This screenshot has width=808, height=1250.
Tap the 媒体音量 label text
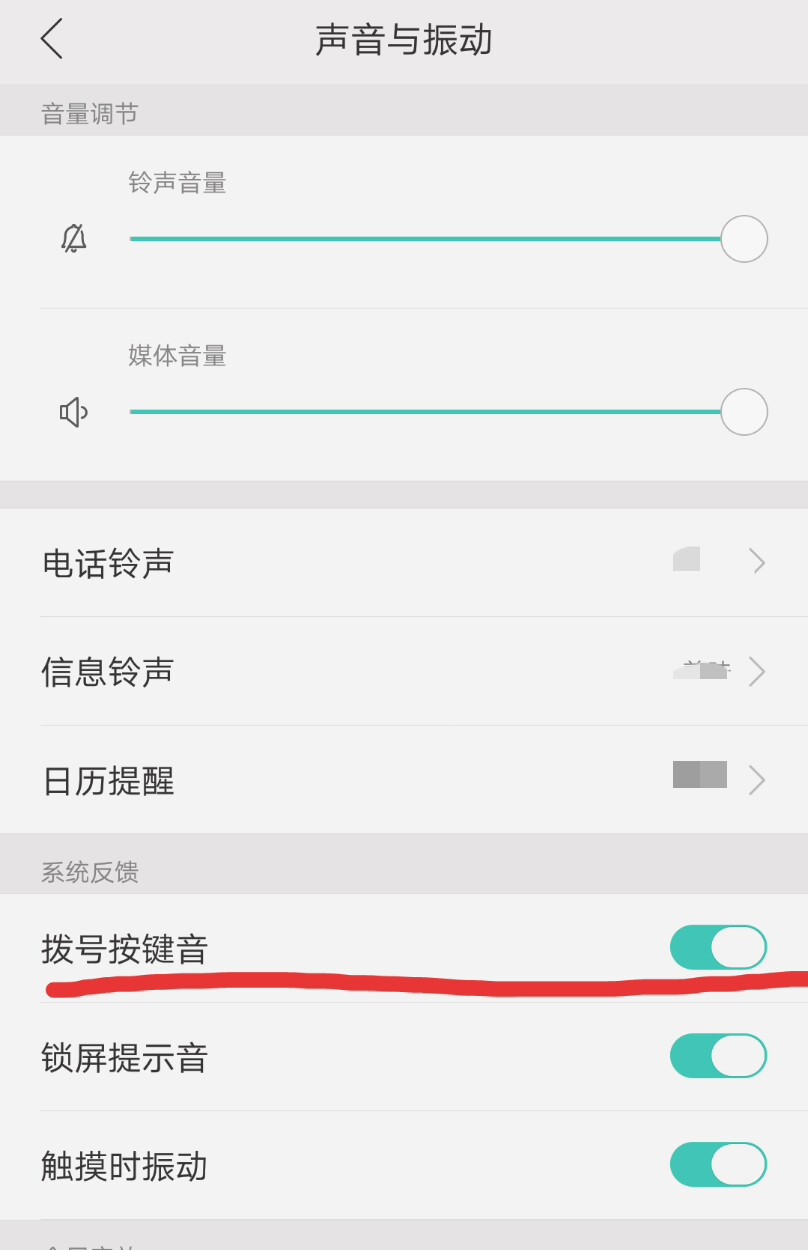click(x=180, y=356)
